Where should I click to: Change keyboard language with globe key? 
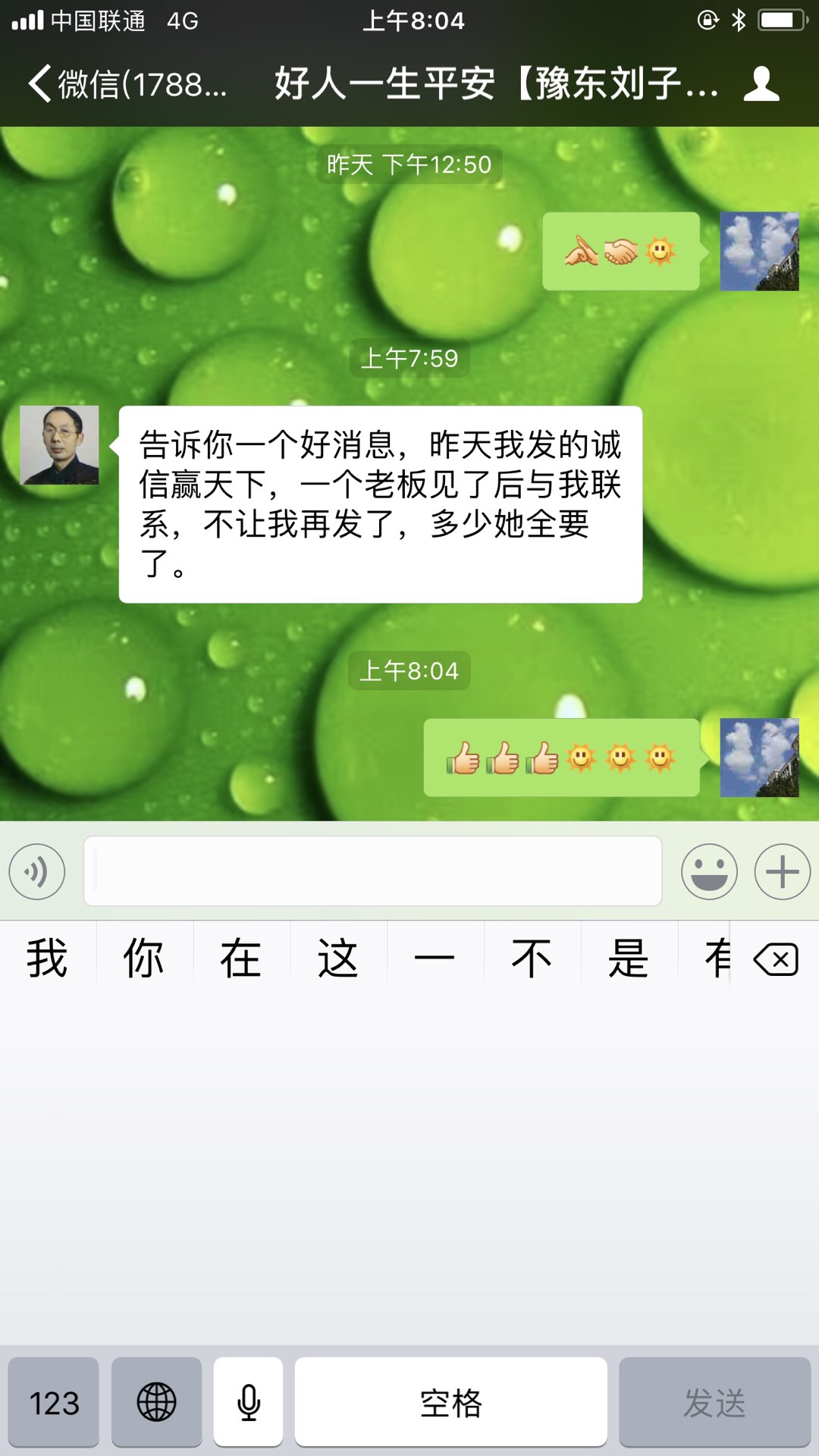point(156,1403)
